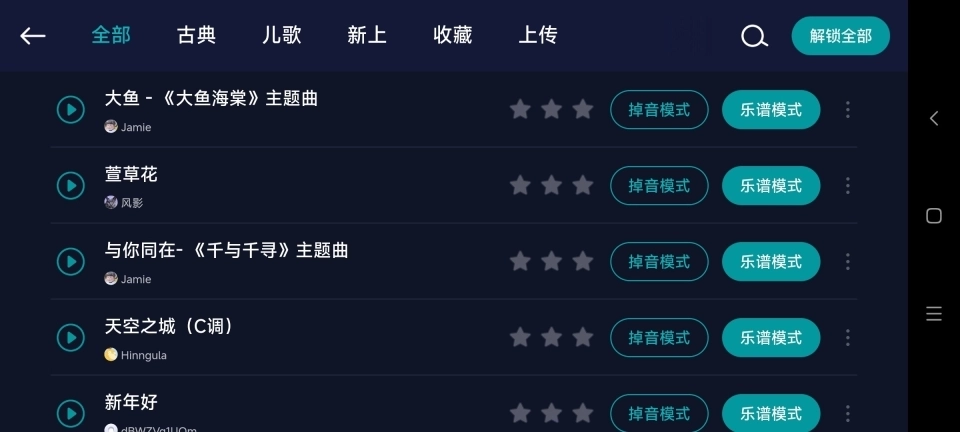
Task: Open 乐谱模式 for 天空之城（C调）
Action: coord(771,338)
